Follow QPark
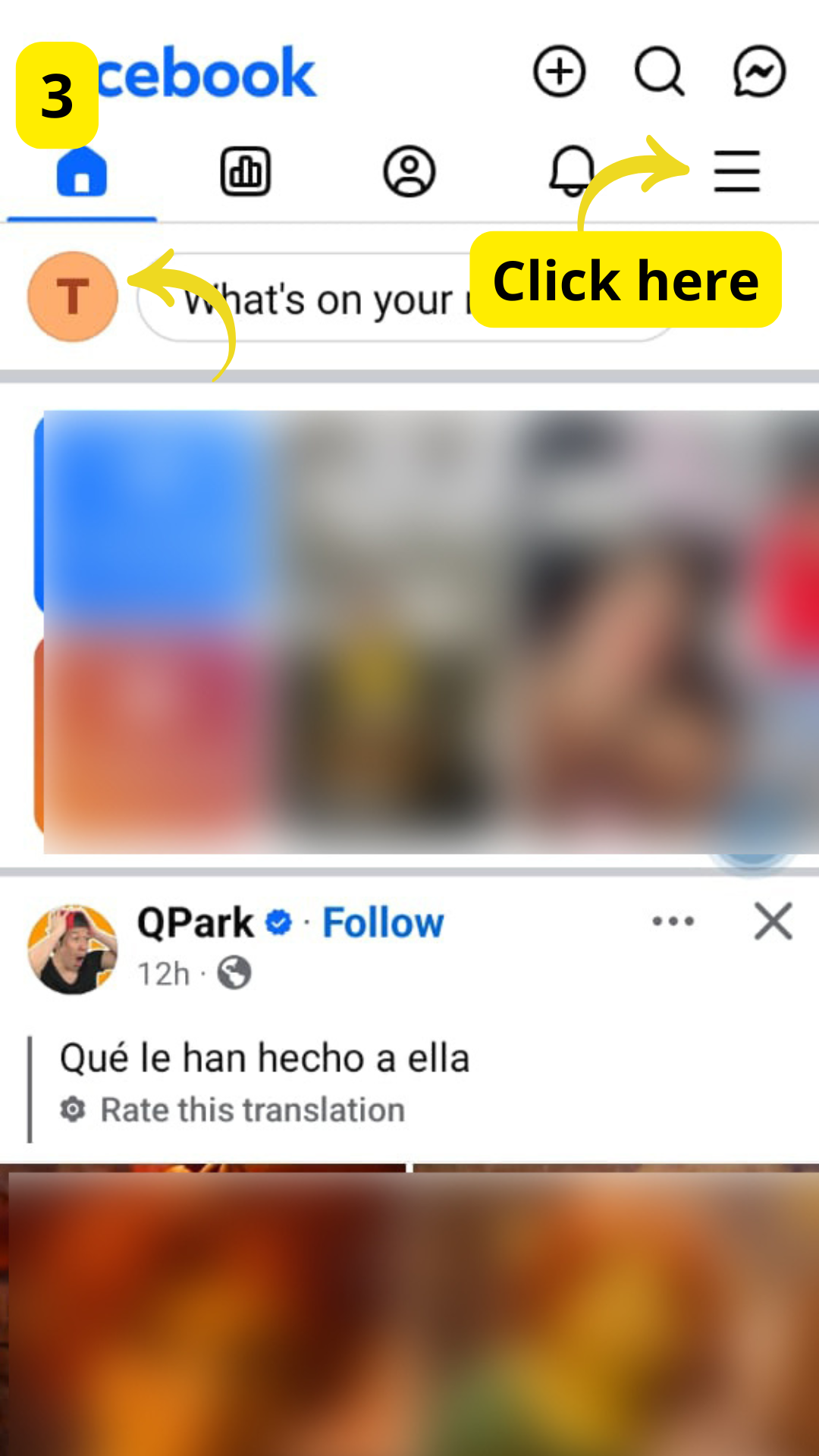The height and width of the screenshot is (1456, 819). coord(383,923)
